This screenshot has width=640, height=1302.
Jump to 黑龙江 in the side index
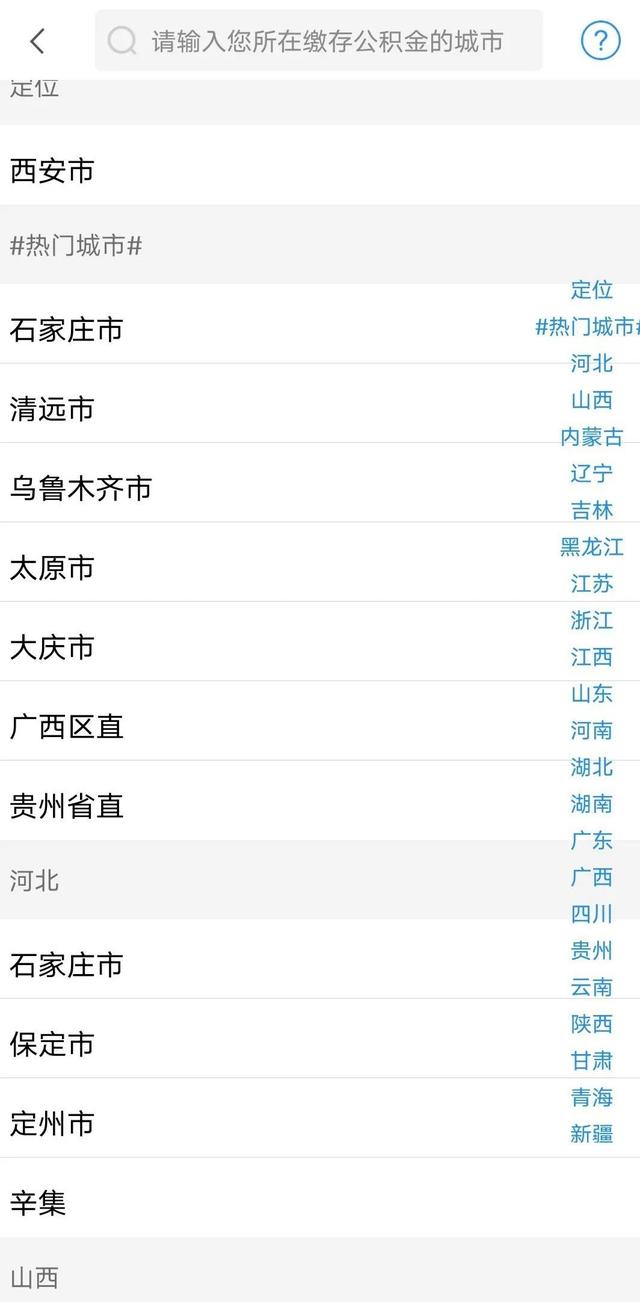(591, 547)
